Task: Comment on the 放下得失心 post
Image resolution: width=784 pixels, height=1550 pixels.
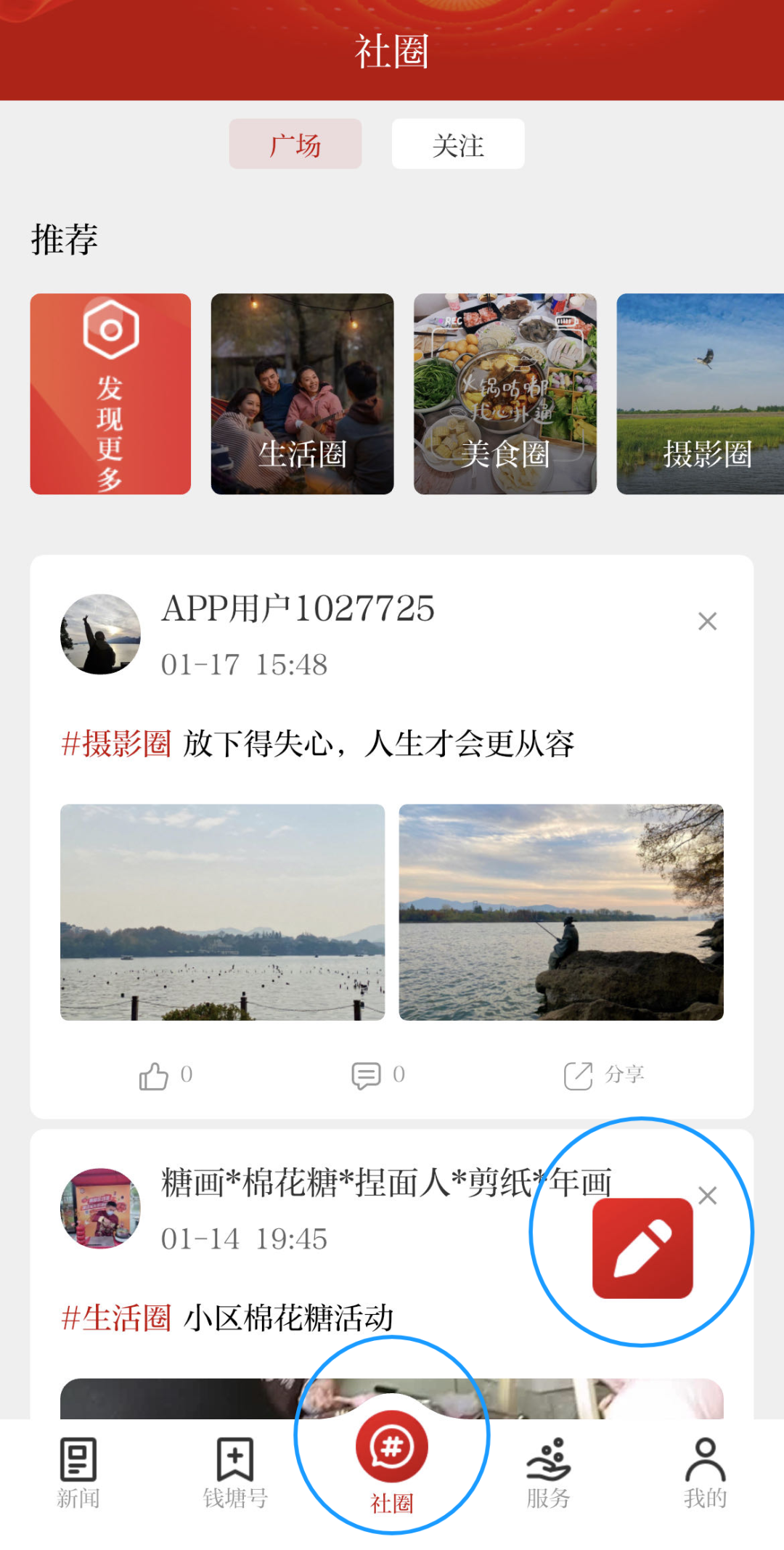Action: tap(367, 1076)
